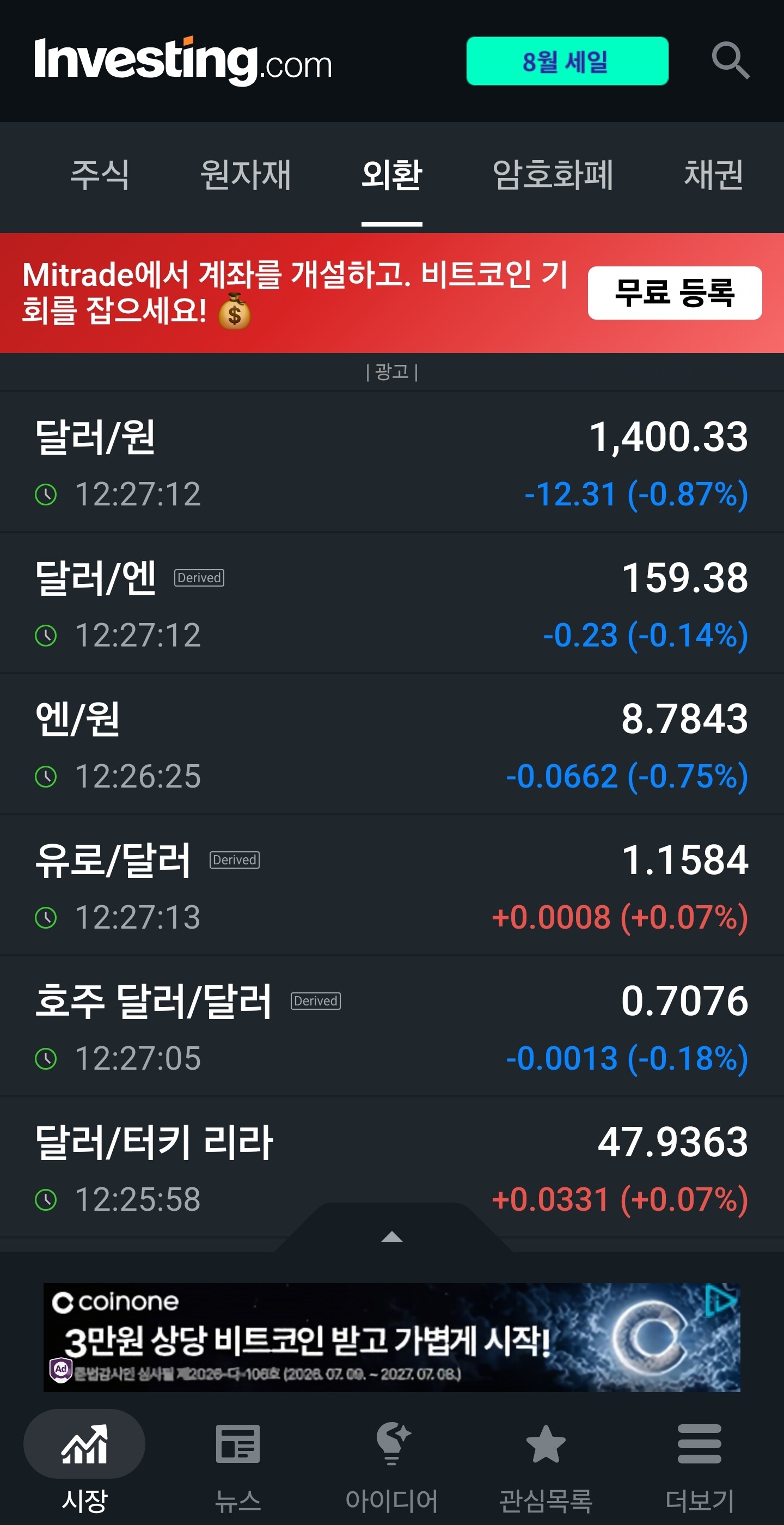
Task: Open the 호주 달러/달러 pair
Action: [x=391, y=1026]
